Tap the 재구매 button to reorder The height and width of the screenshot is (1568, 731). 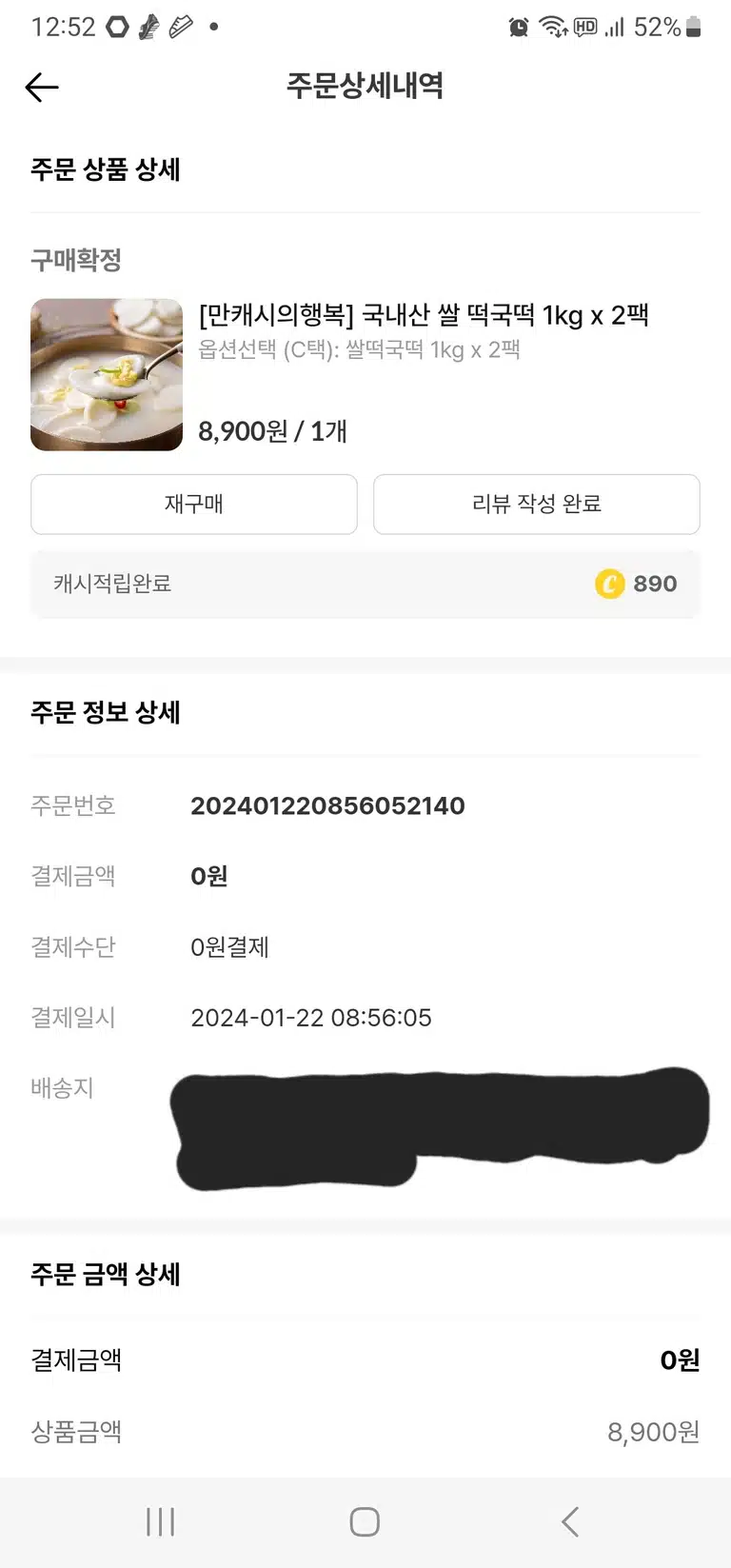tap(194, 504)
